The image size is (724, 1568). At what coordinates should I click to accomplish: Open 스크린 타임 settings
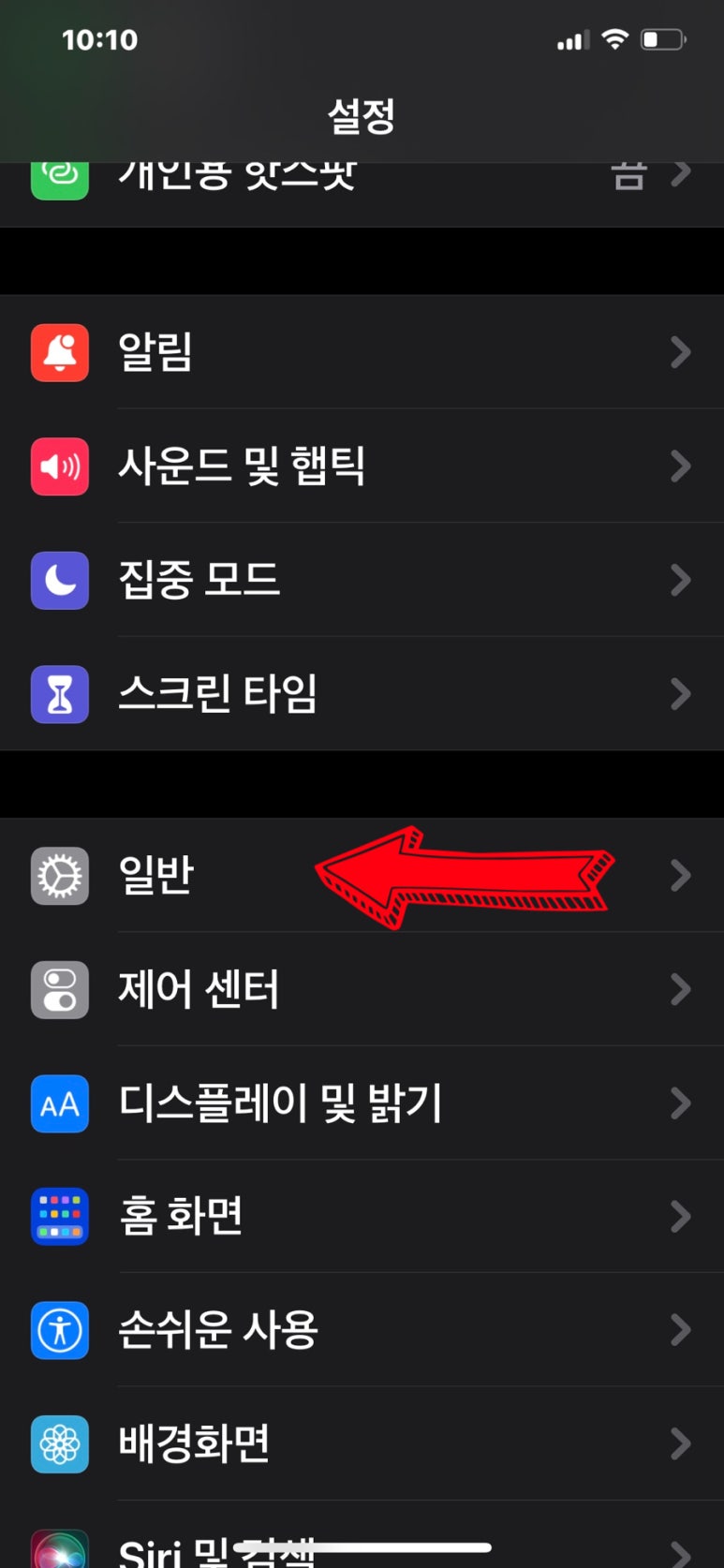pyautogui.click(x=362, y=693)
